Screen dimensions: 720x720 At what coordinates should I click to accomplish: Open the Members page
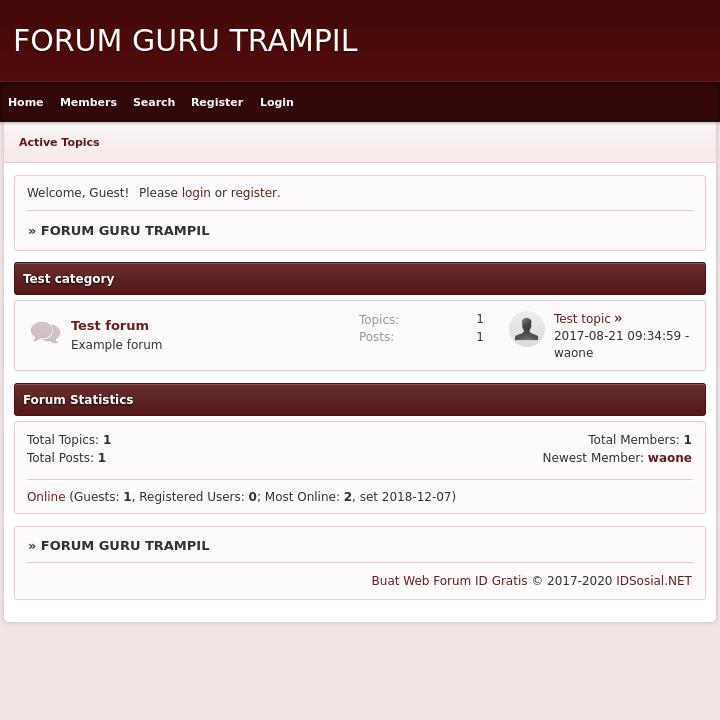[x=88, y=102]
